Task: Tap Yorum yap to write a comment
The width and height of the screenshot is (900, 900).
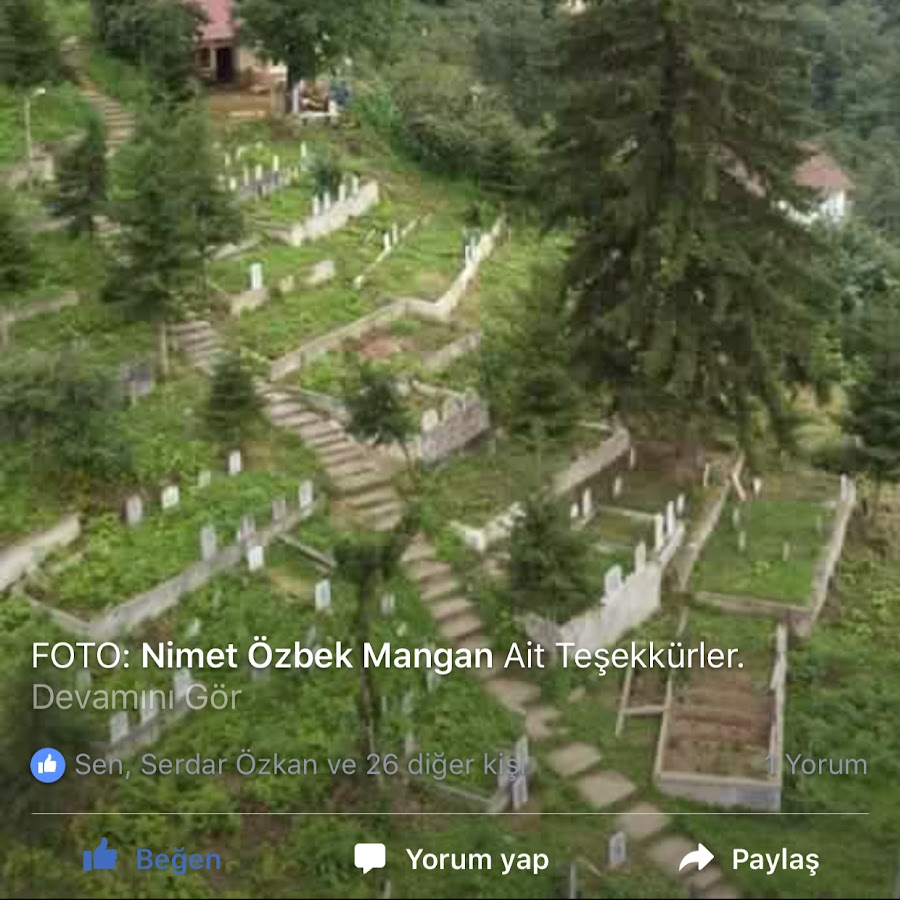Action: coord(452,859)
